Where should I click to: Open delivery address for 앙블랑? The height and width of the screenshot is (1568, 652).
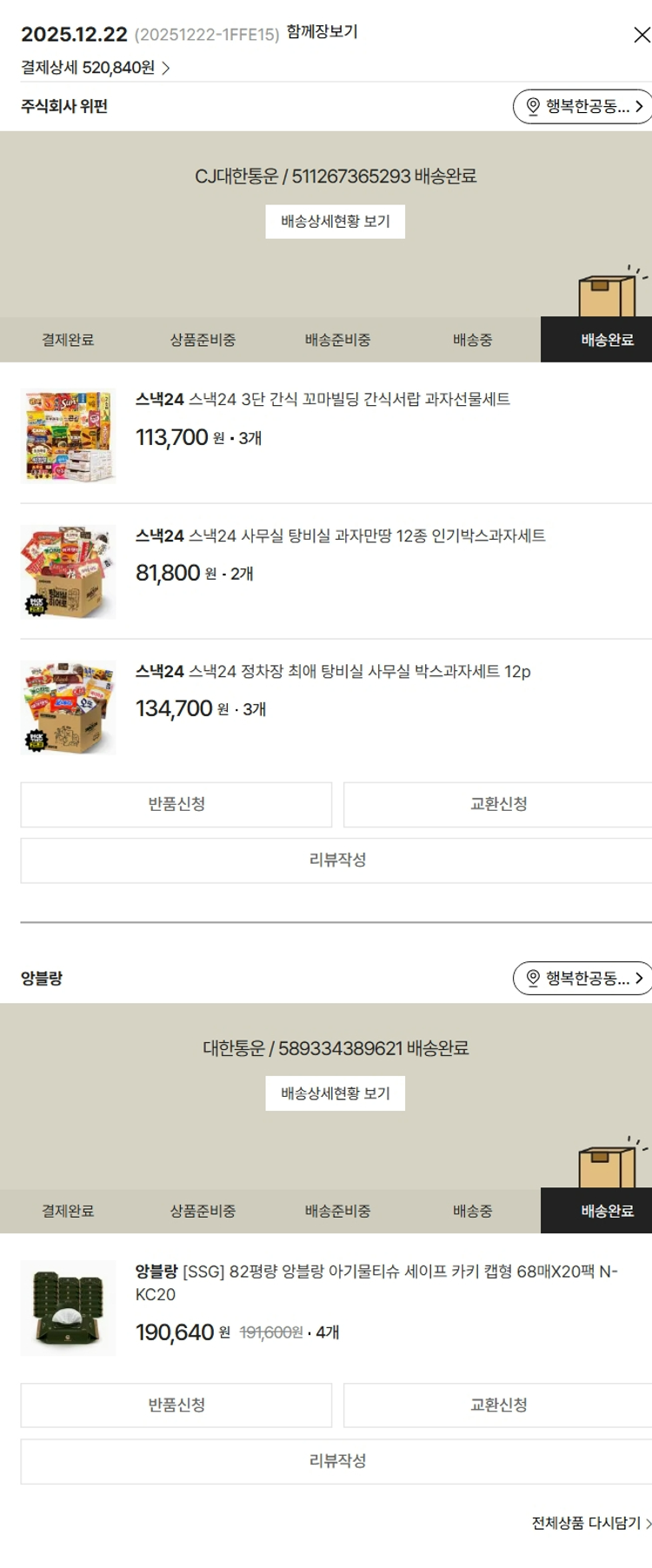point(582,978)
